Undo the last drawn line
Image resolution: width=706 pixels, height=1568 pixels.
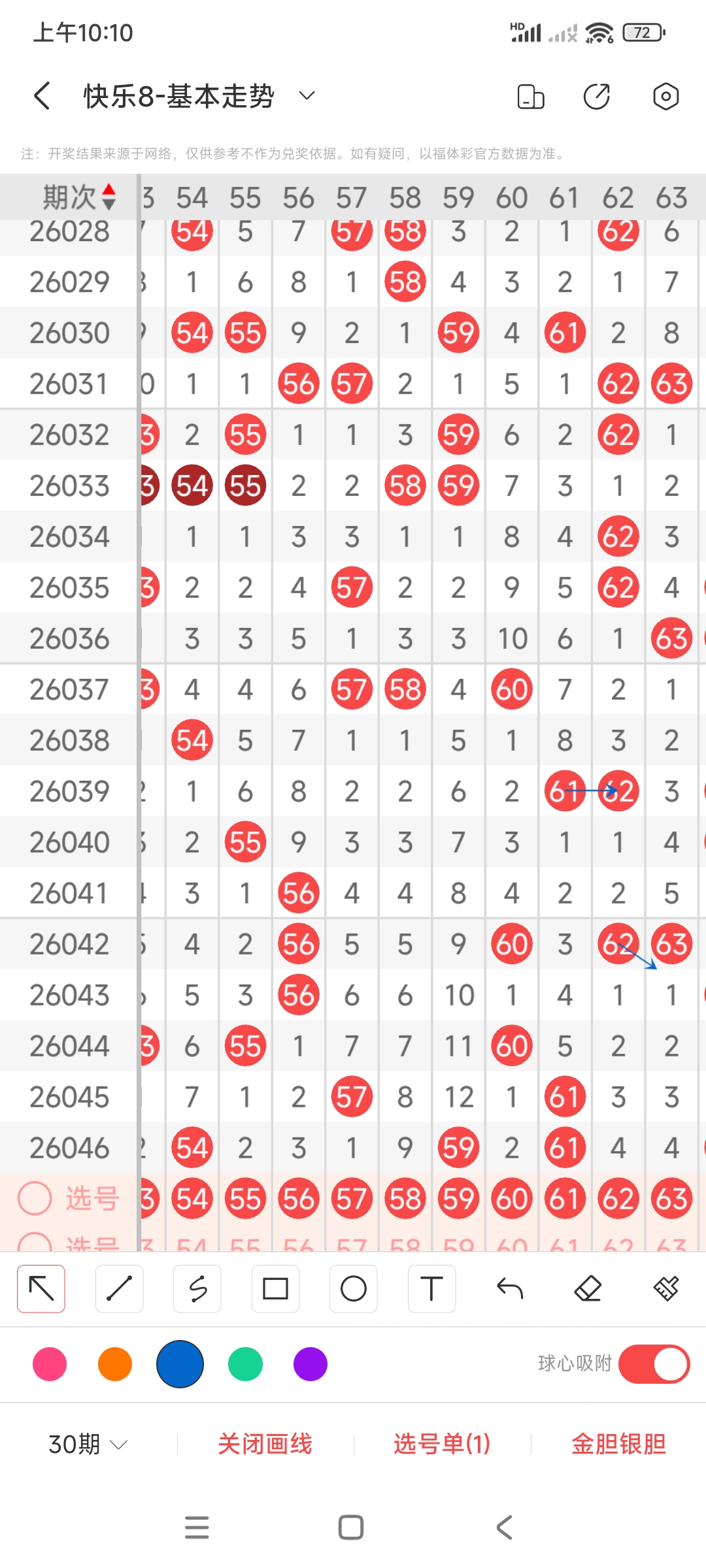(510, 1289)
